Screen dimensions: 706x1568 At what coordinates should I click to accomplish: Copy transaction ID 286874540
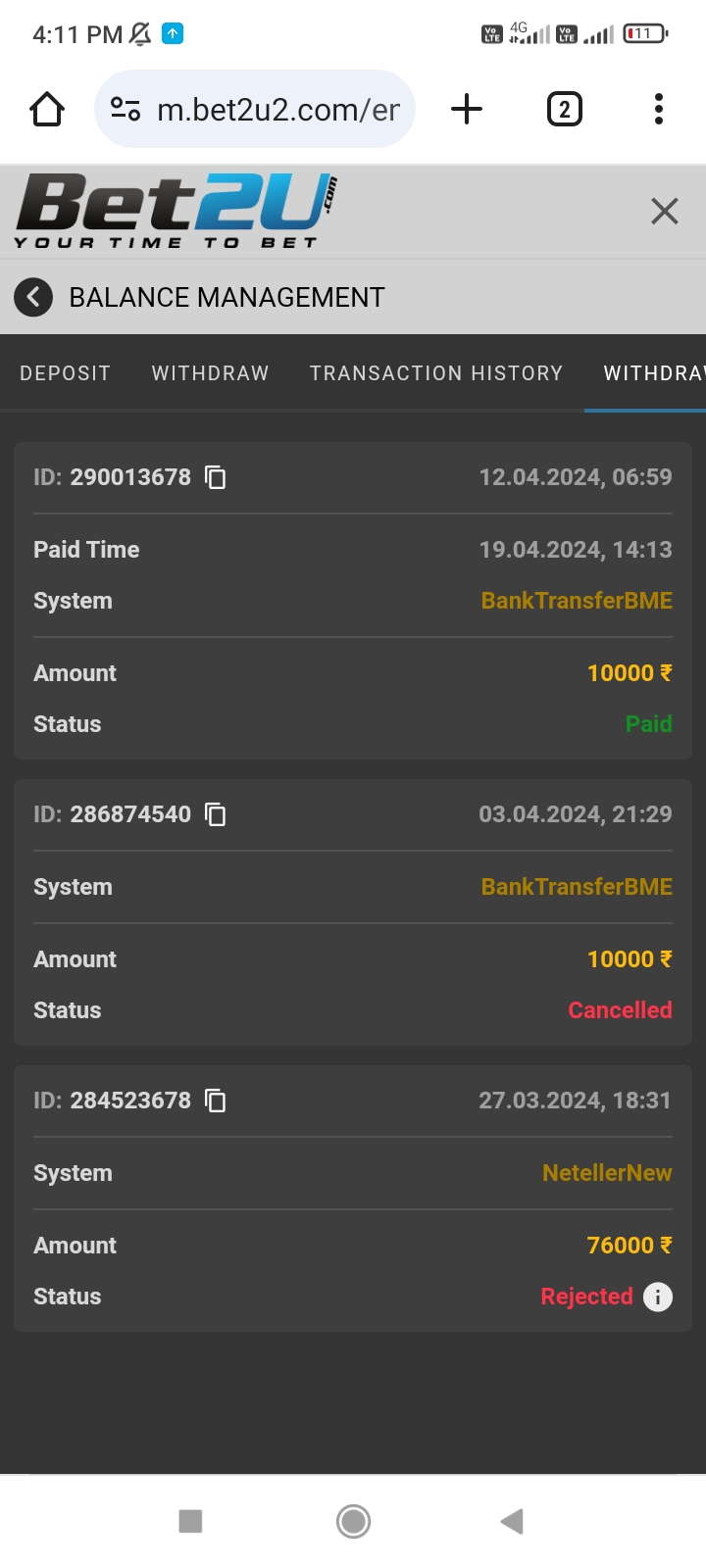coord(216,814)
